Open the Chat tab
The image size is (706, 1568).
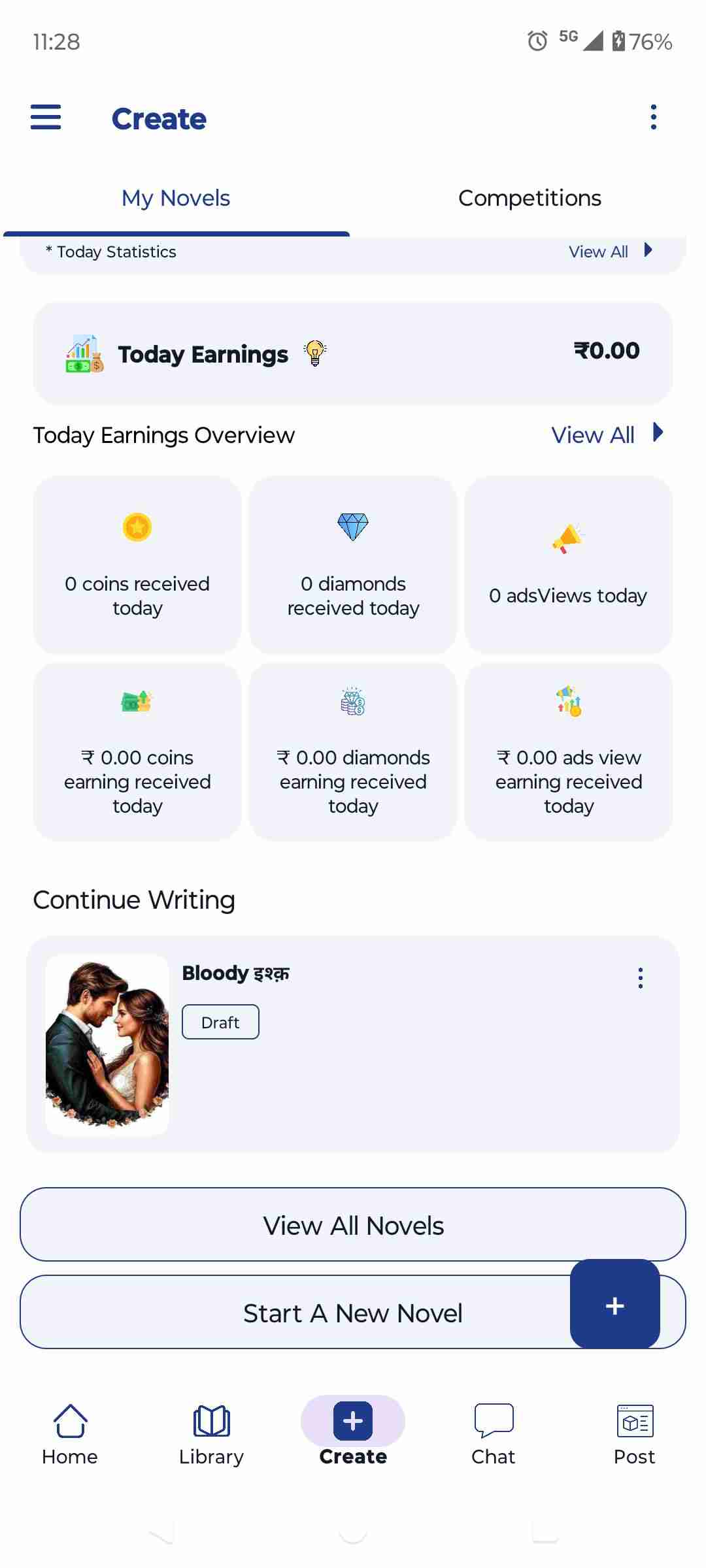coord(494,1434)
